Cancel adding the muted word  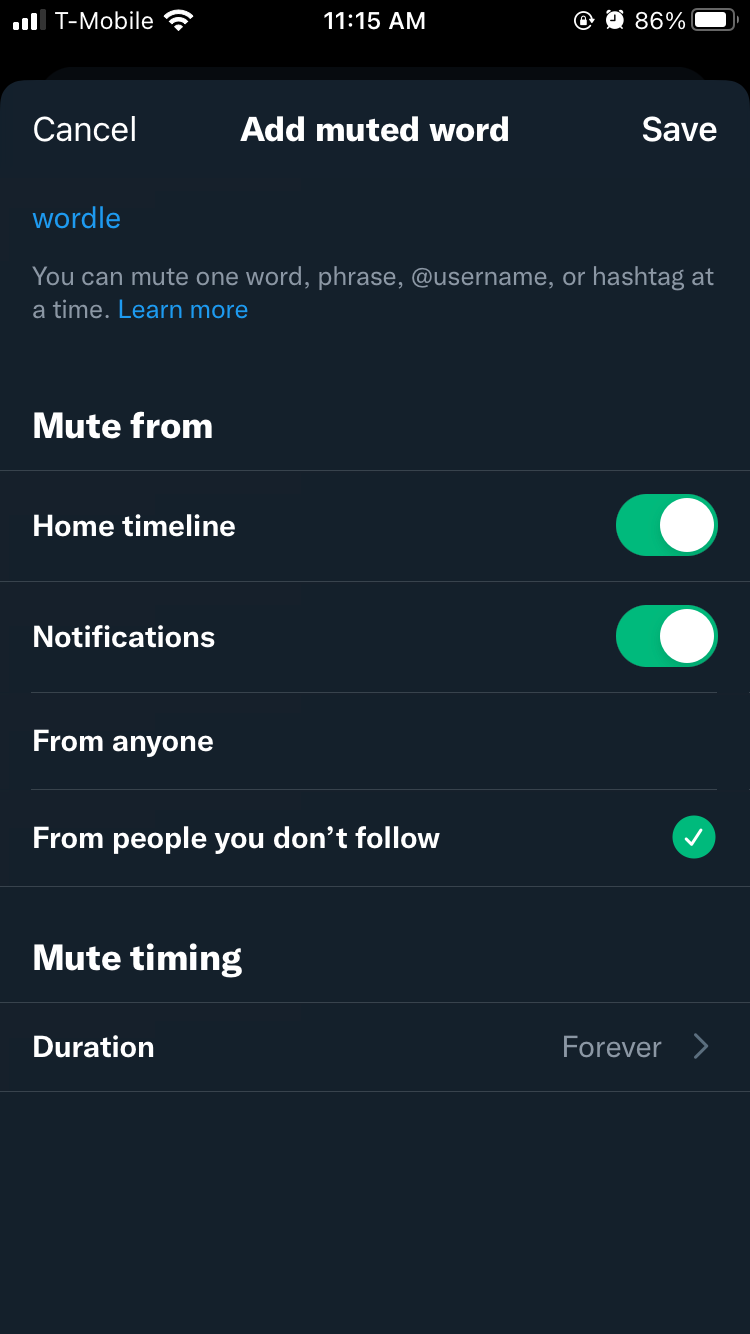tap(84, 130)
